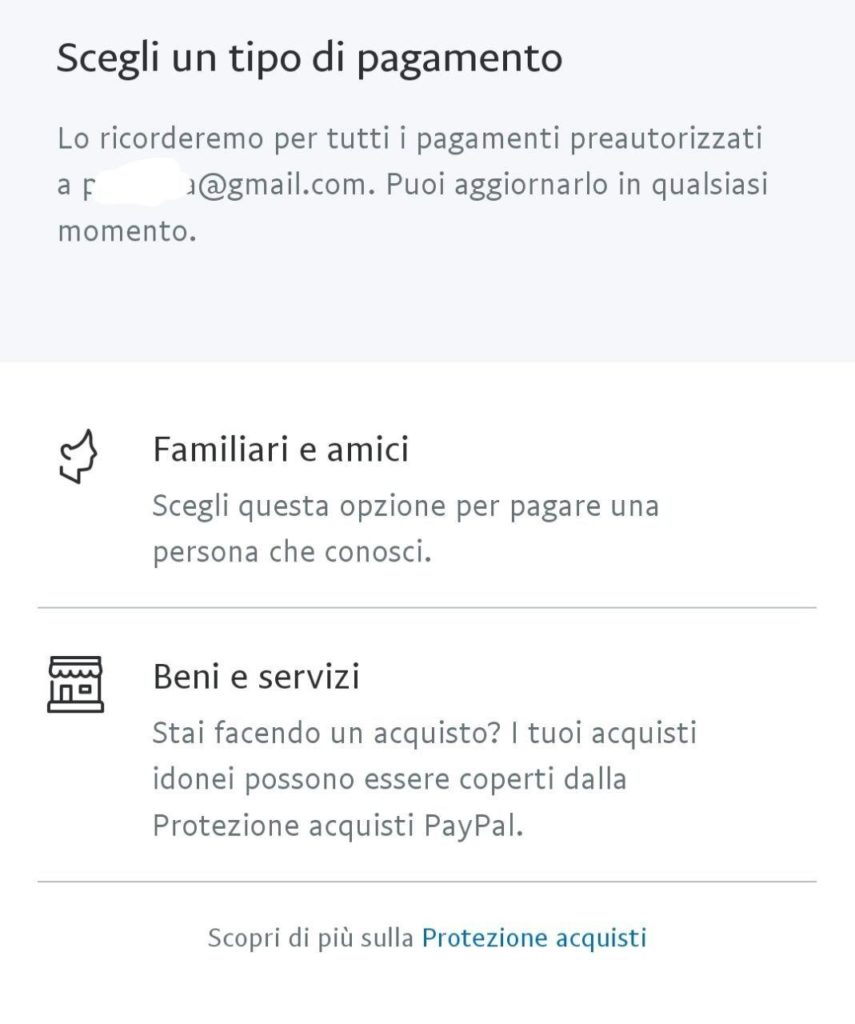Click Scopri di più text line
855x1024 pixels.
tap(310, 937)
